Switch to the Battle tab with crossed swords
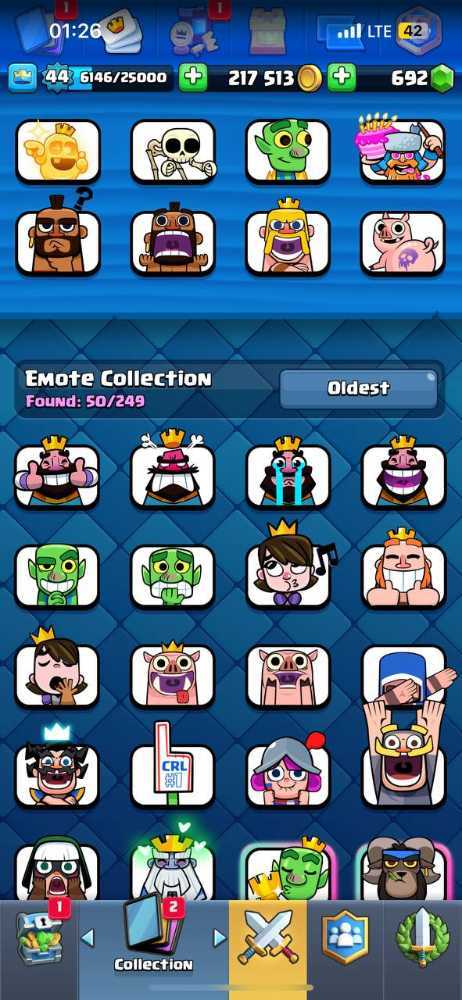The image size is (462, 1000). (x=268, y=941)
